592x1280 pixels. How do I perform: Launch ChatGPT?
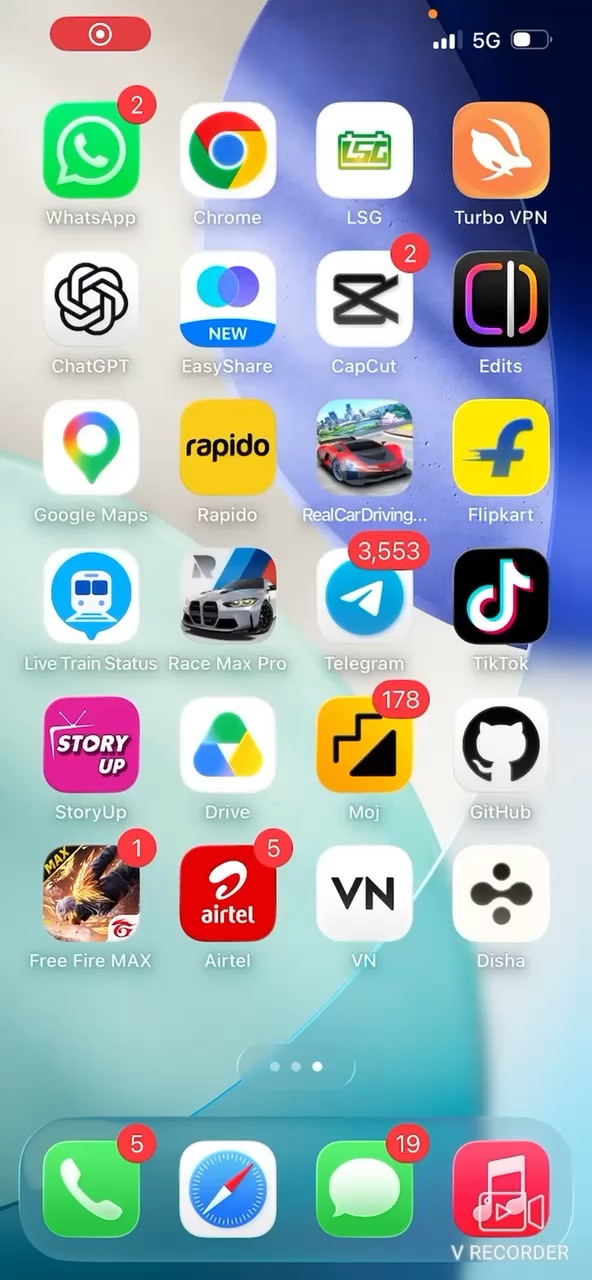click(x=91, y=299)
